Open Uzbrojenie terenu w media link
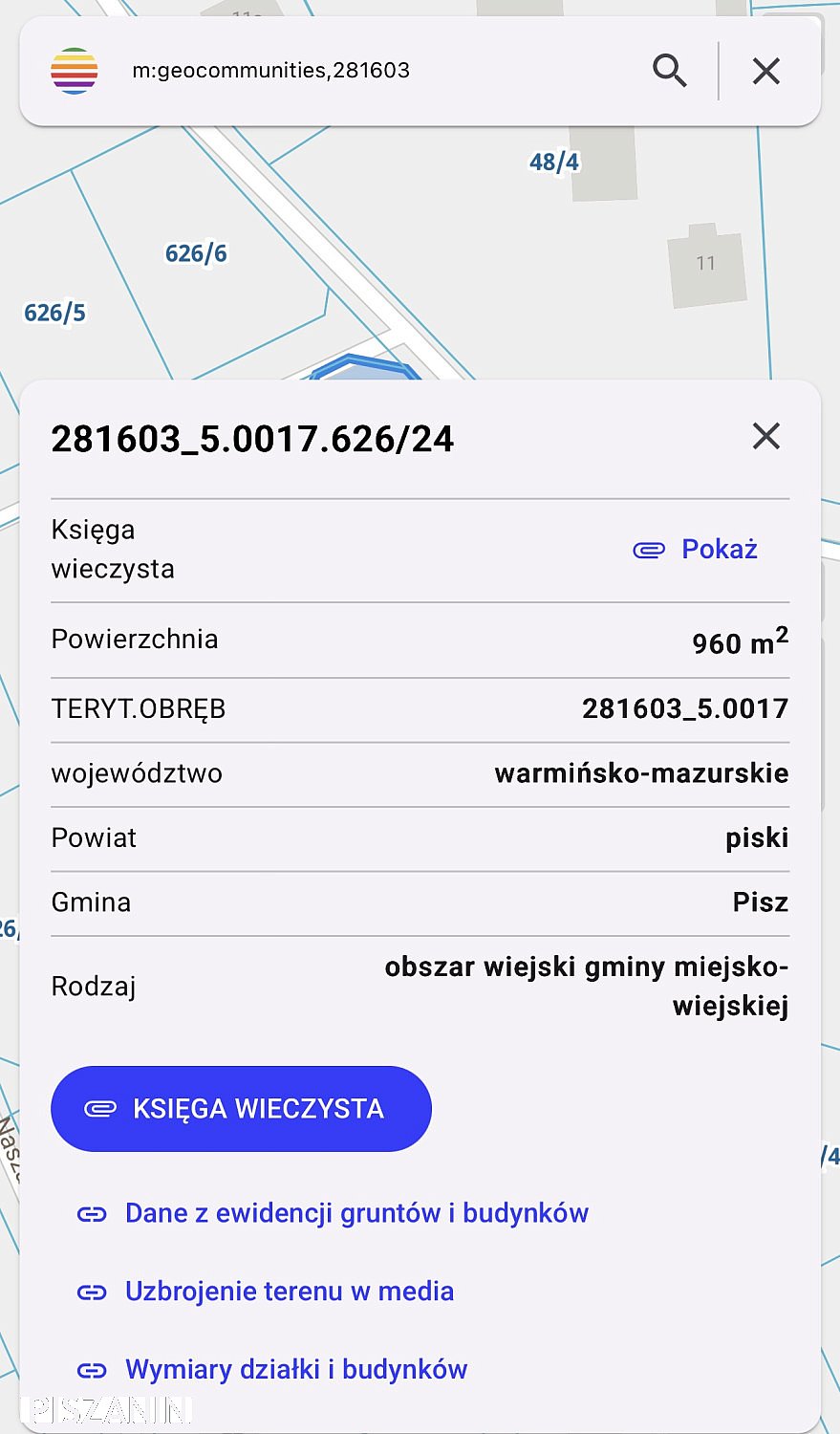 pos(289,1292)
